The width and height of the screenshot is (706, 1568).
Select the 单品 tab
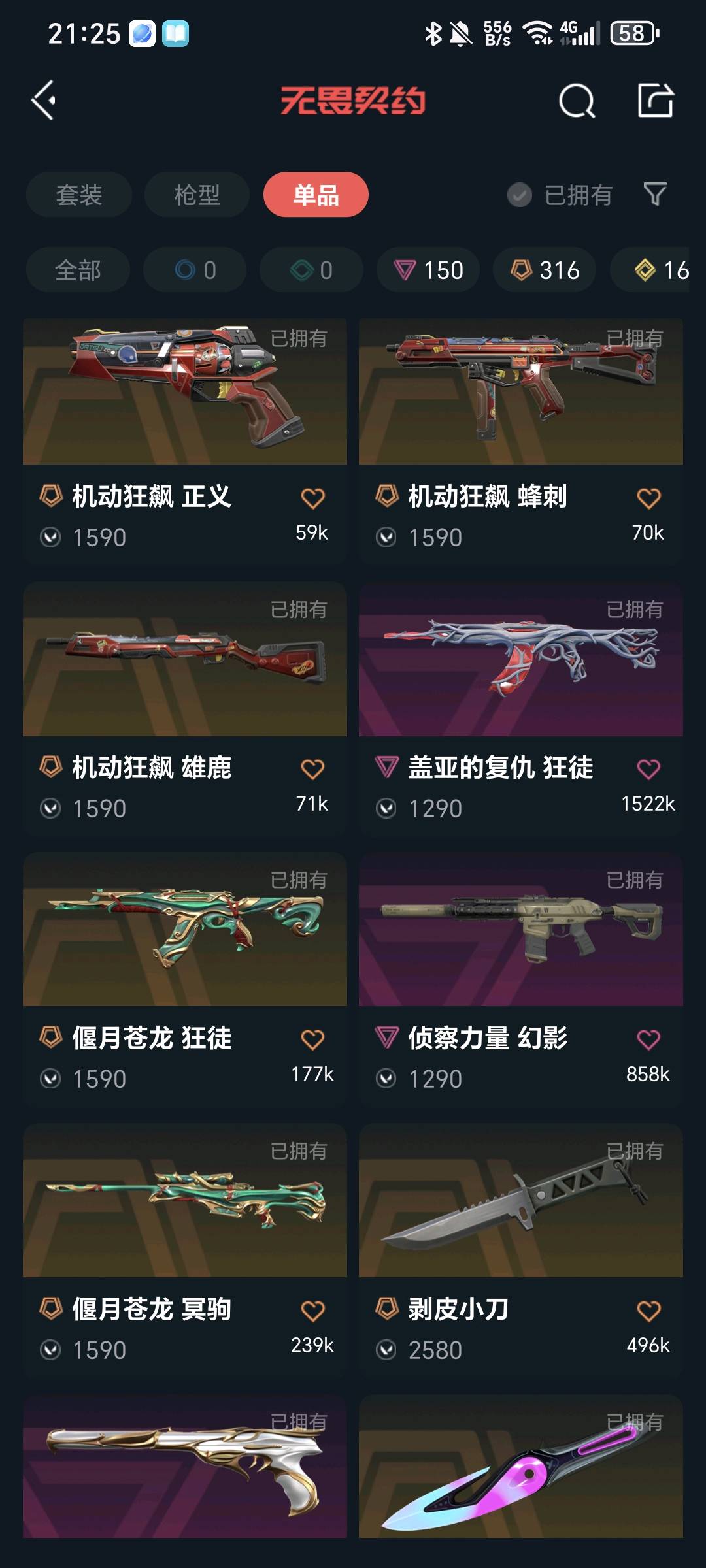click(316, 195)
